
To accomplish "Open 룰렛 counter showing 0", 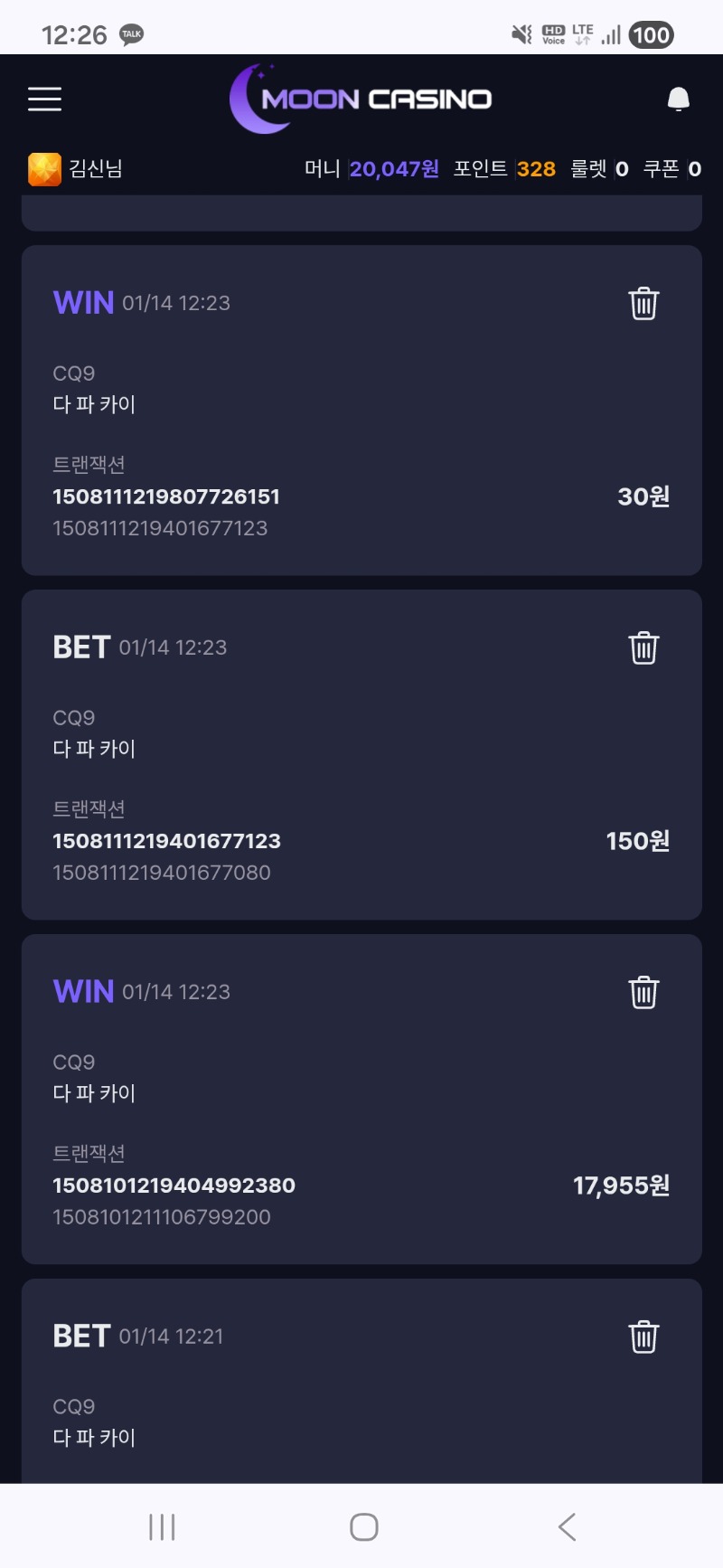I will [x=622, y=169].
